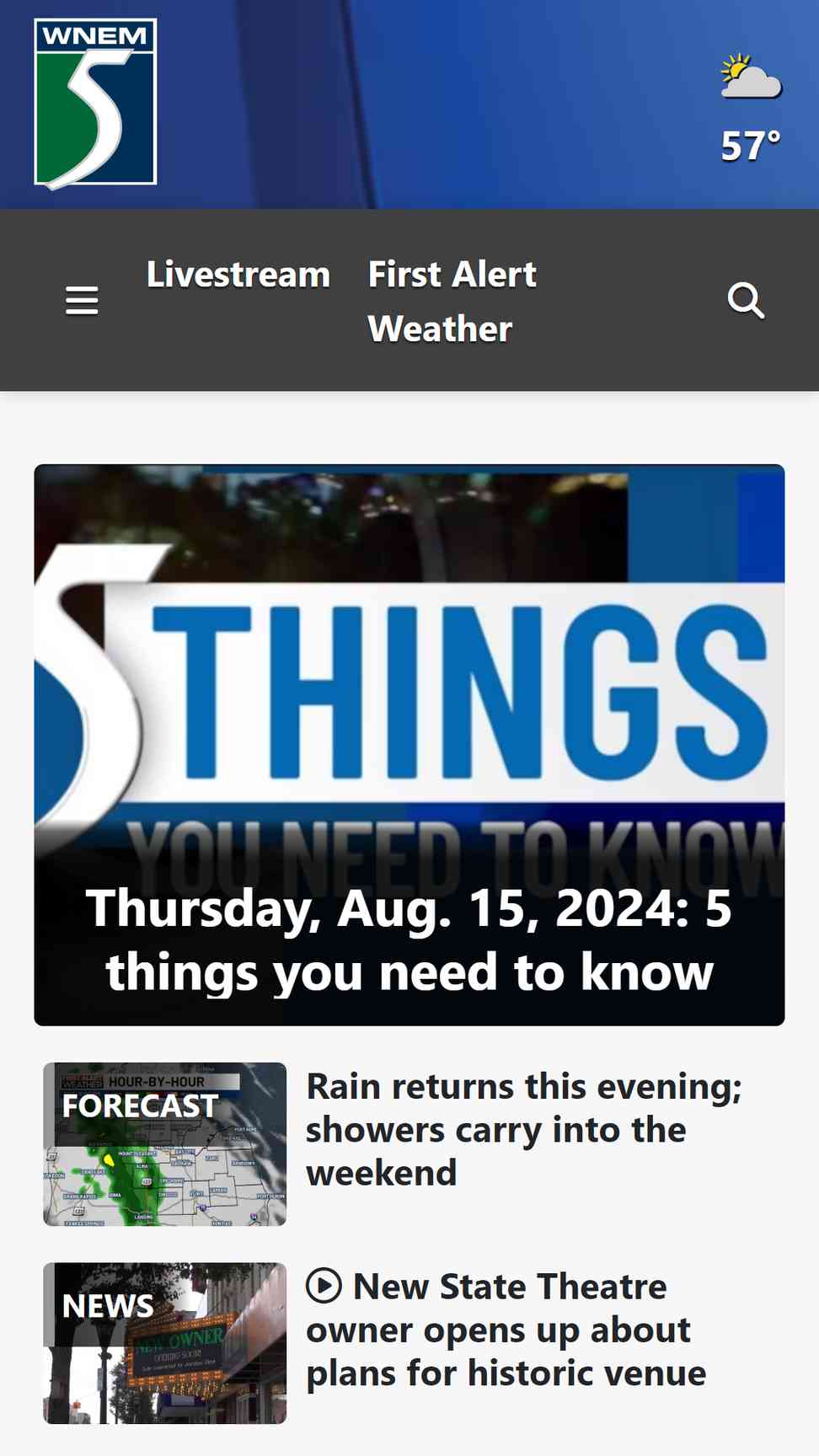Go to Livestream
Image resolution: width=819 pixels, height=1456 pixels.
pos(238,274)
